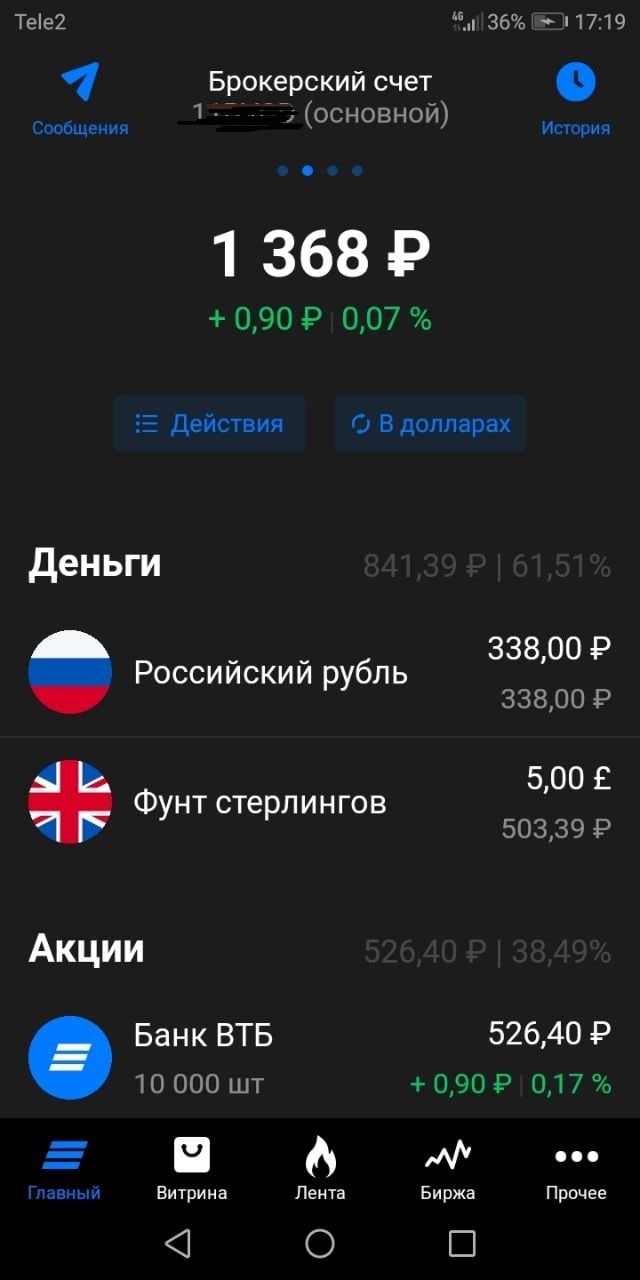The image size is (640, 1280).
Task: Tap the account page indicator dots
Action: pos(320,170)
